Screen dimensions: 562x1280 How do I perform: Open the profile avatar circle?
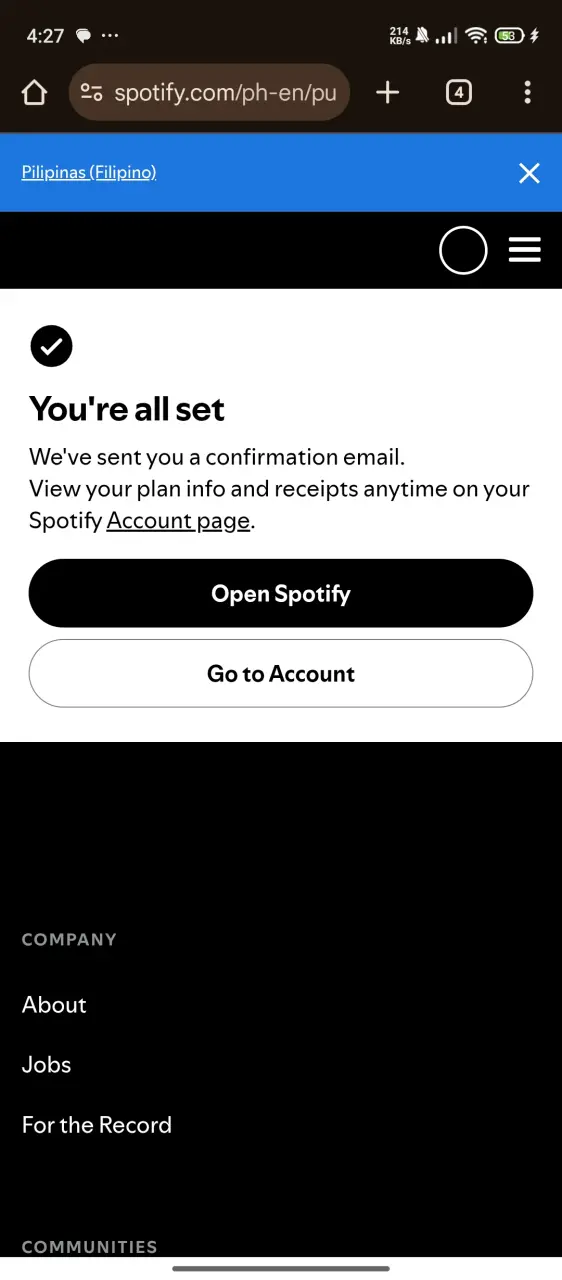(463, 250)
